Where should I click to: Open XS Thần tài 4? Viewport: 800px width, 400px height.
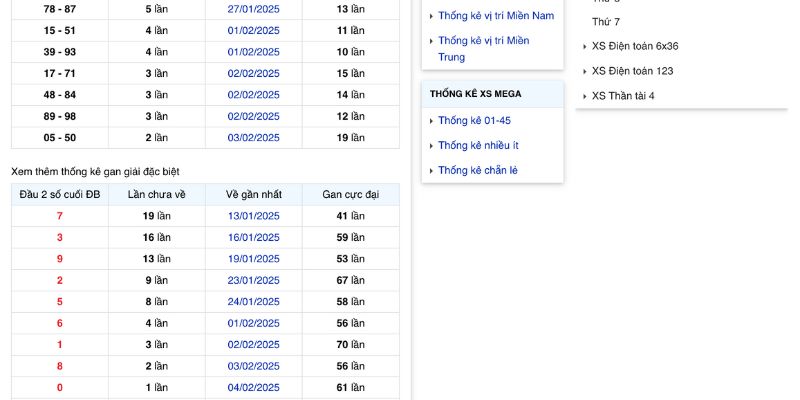(x=623, y=96)
